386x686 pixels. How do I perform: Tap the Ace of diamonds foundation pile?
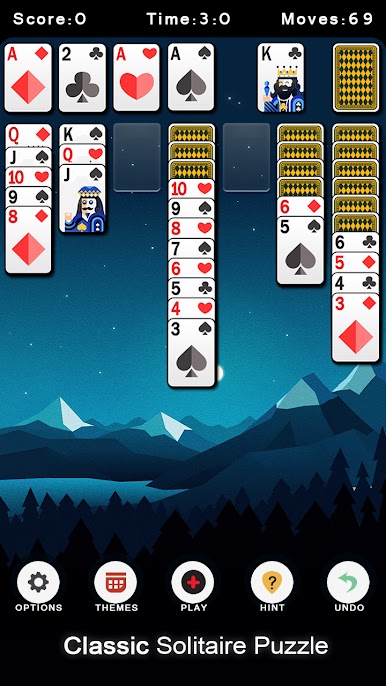(28, 77)
